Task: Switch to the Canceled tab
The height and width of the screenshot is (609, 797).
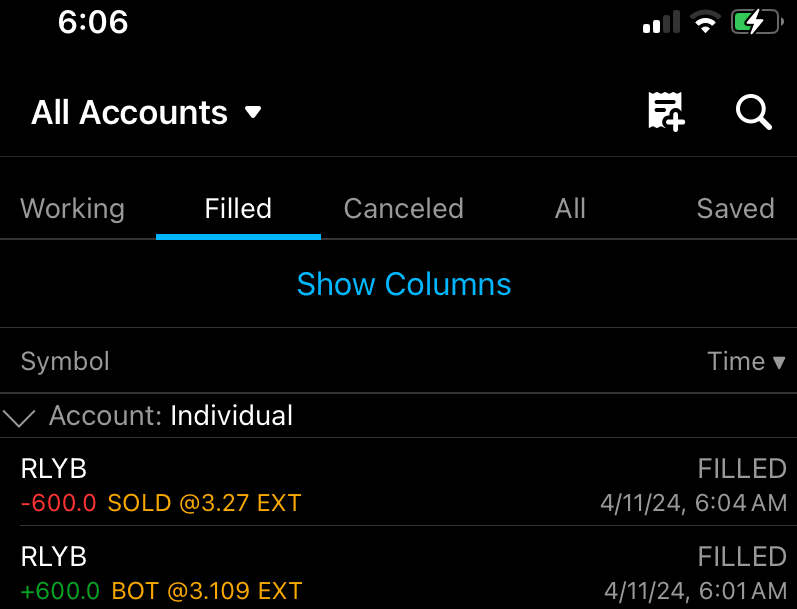Action: [x=403, y=208]
